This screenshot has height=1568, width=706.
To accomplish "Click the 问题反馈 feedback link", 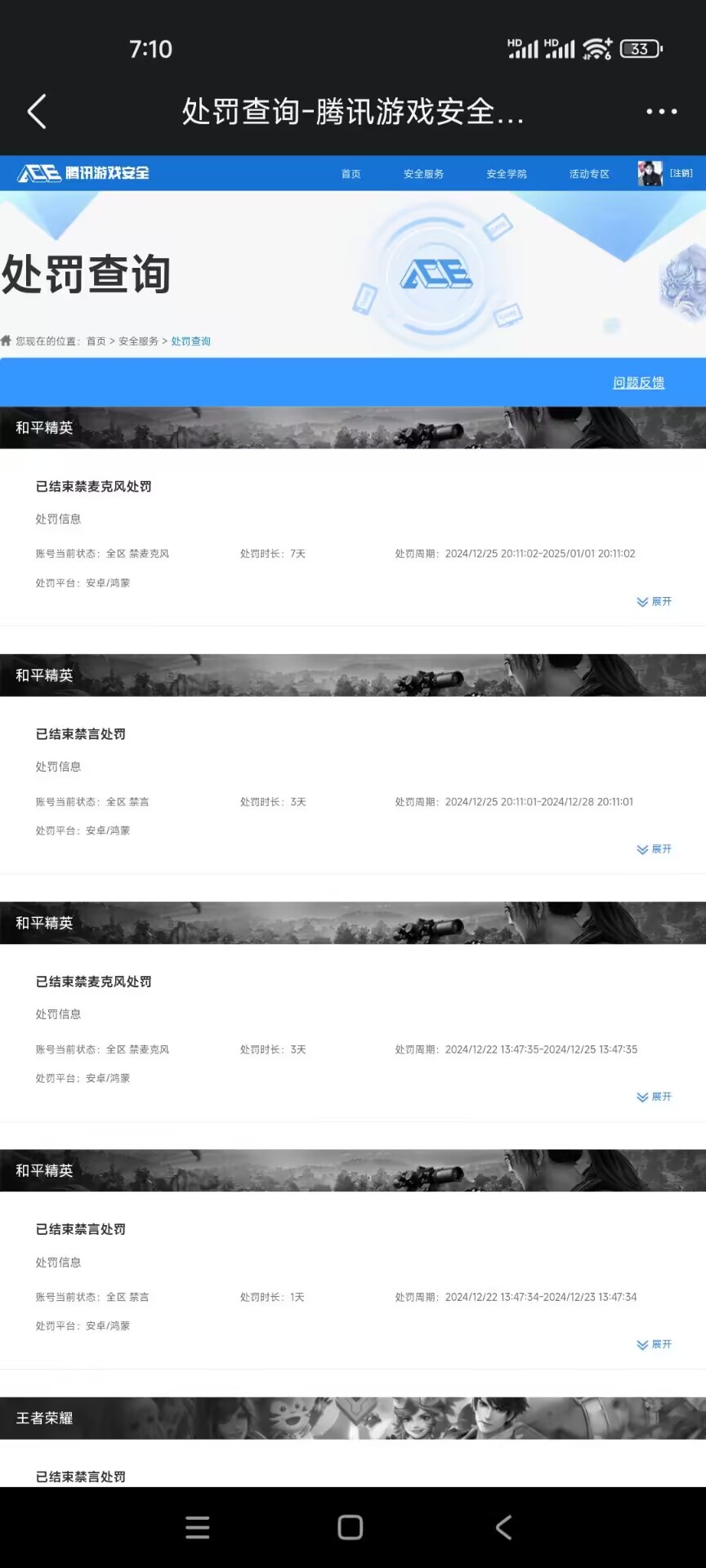I will coord(638,382).
